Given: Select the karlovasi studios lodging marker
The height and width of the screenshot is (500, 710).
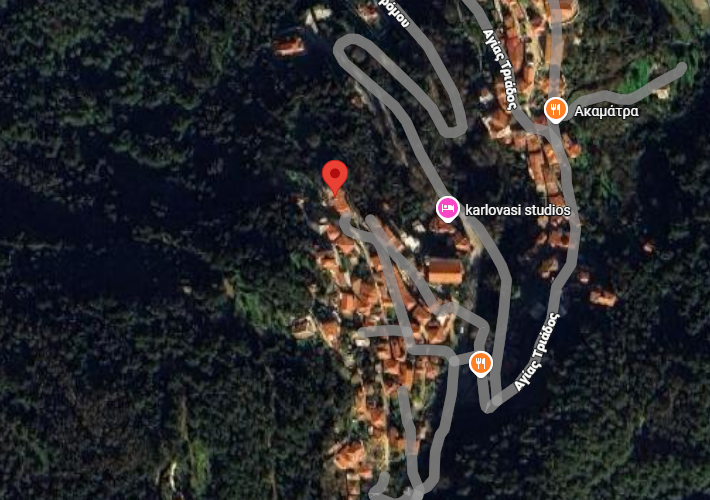Looking at the screenshot, I should (x=447, y=209).
